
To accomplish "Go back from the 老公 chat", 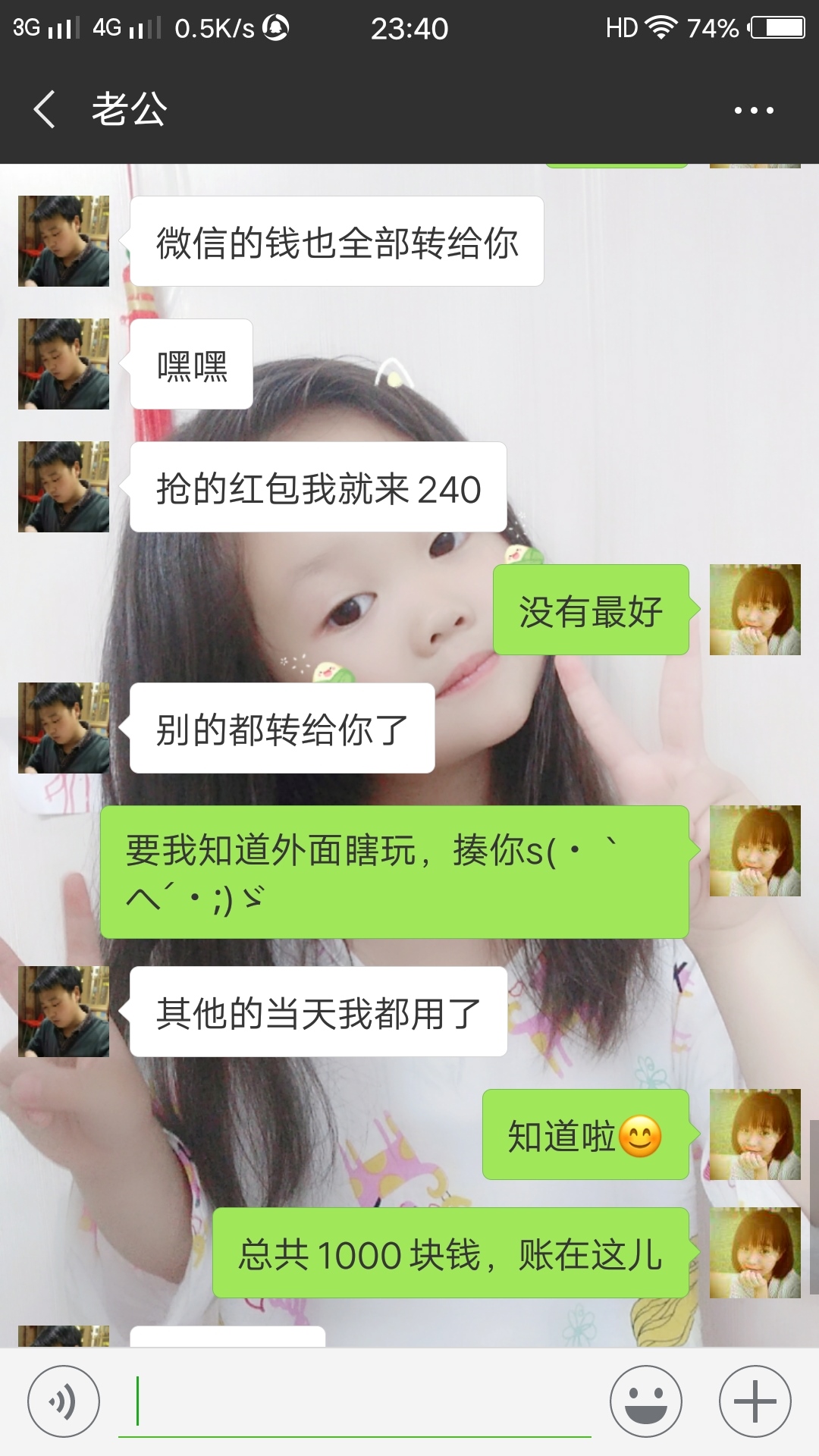I will pyautogui.click(x=45, y=109).
